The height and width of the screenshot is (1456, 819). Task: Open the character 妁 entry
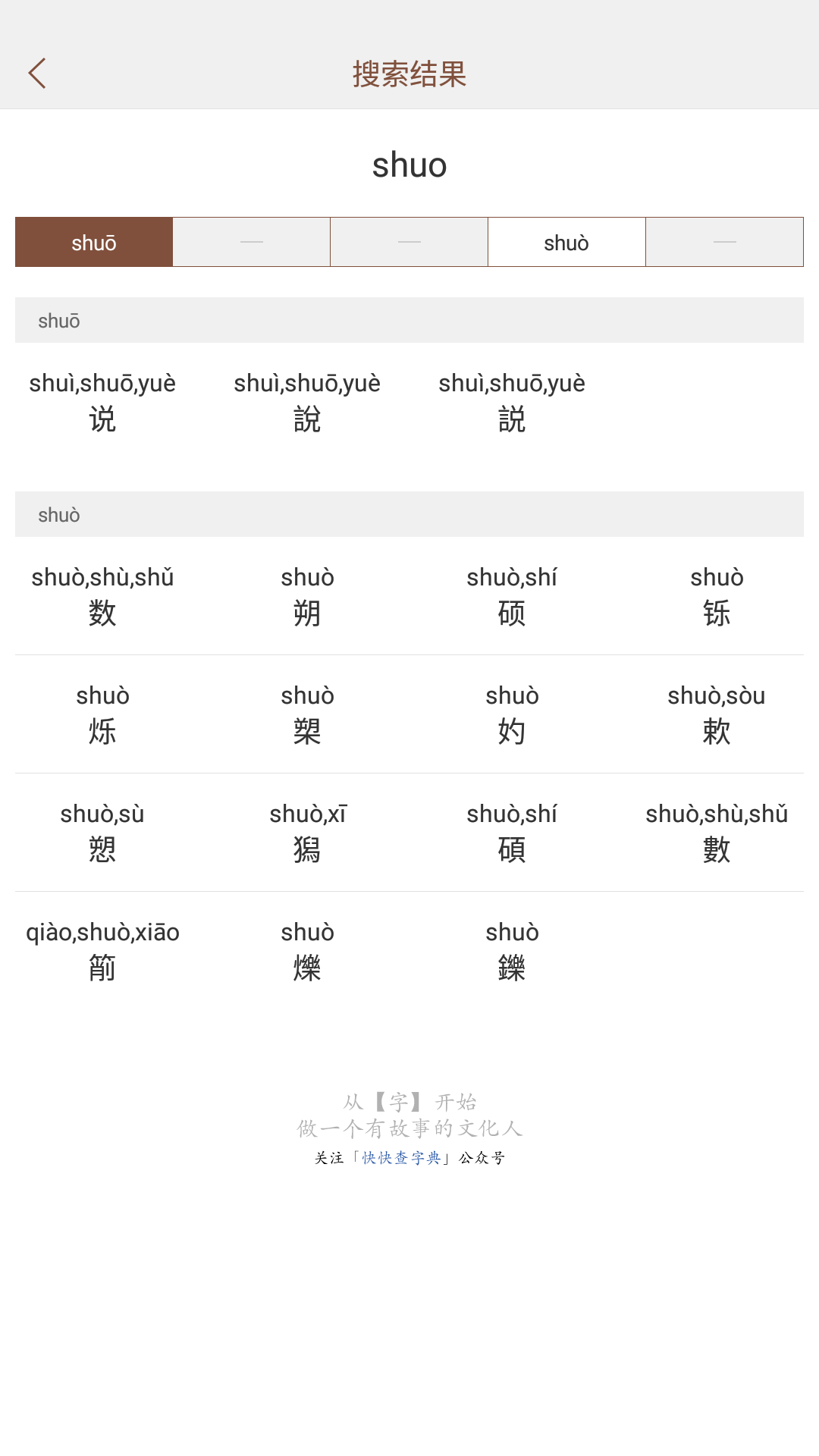[512, 714]
